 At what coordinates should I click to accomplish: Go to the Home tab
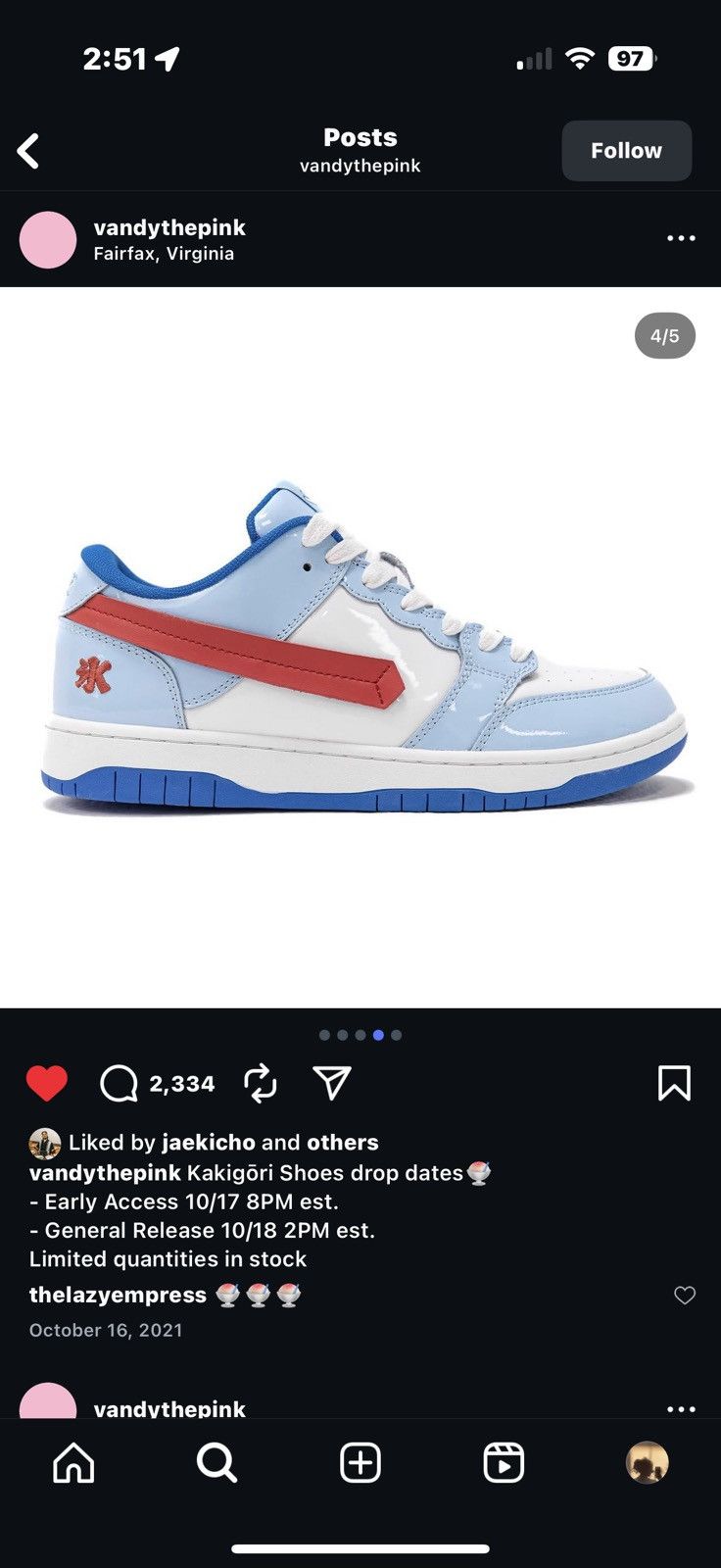[x=73, y=1463]
